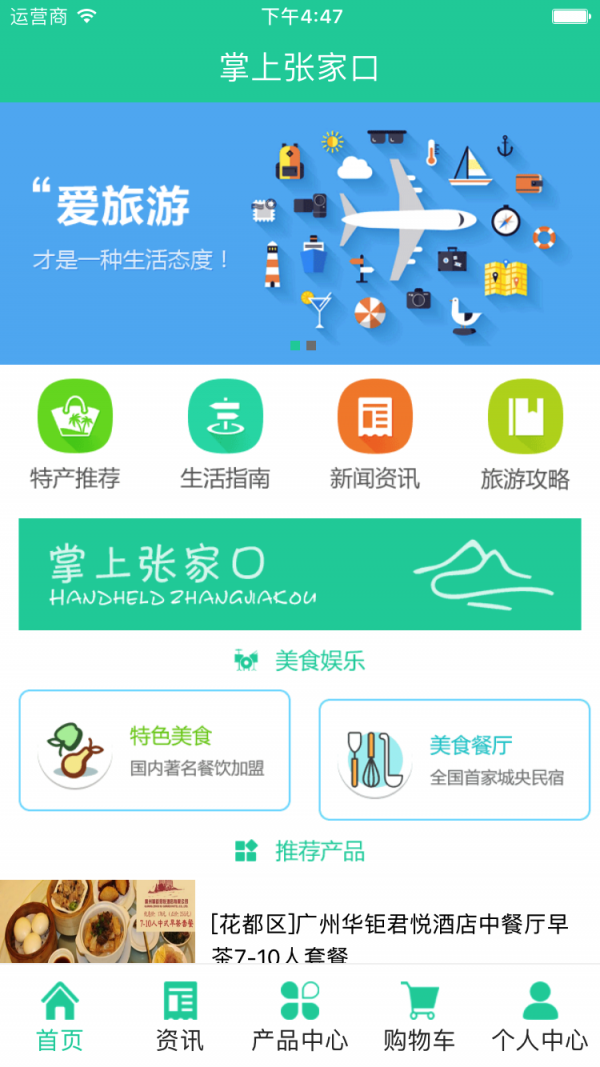The width and height of the screenshot is (600, 1067).
Task: Switch to the 资讯 tab
Action: [180, 1016]
